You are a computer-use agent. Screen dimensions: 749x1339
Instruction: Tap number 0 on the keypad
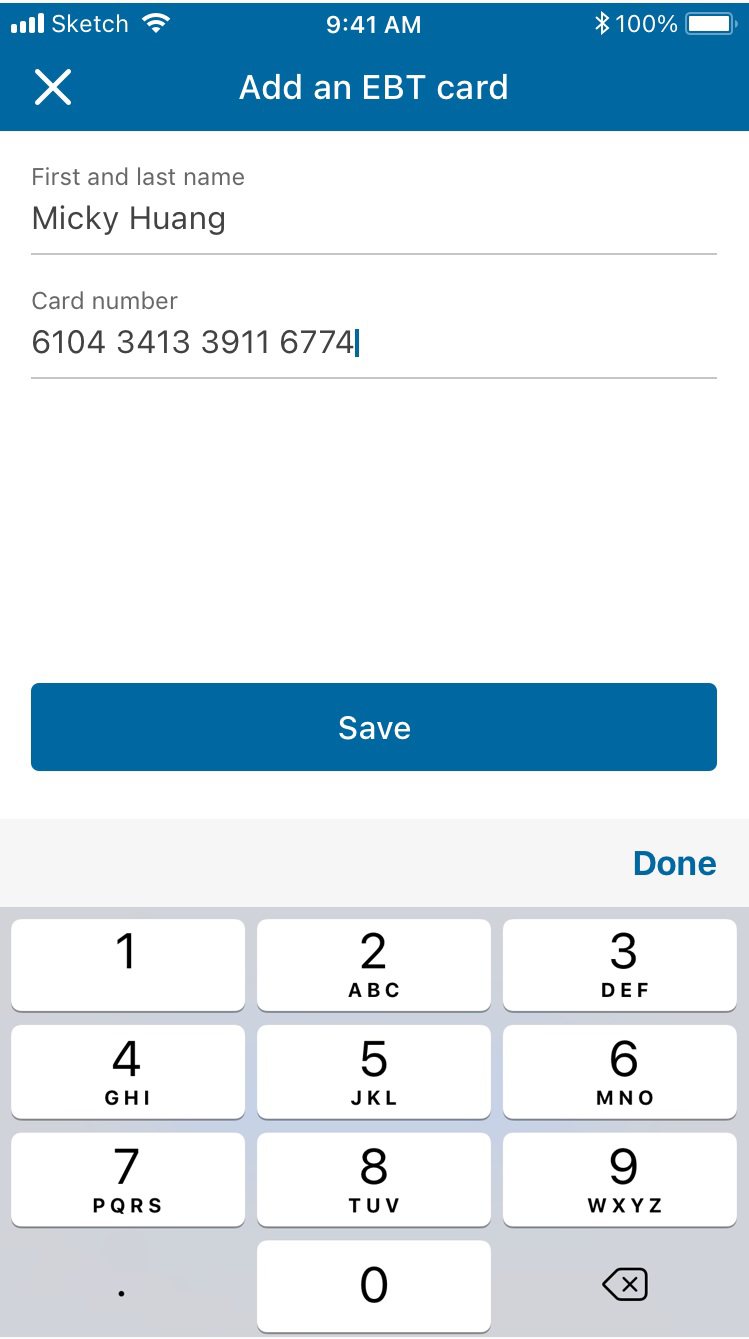373,1288
